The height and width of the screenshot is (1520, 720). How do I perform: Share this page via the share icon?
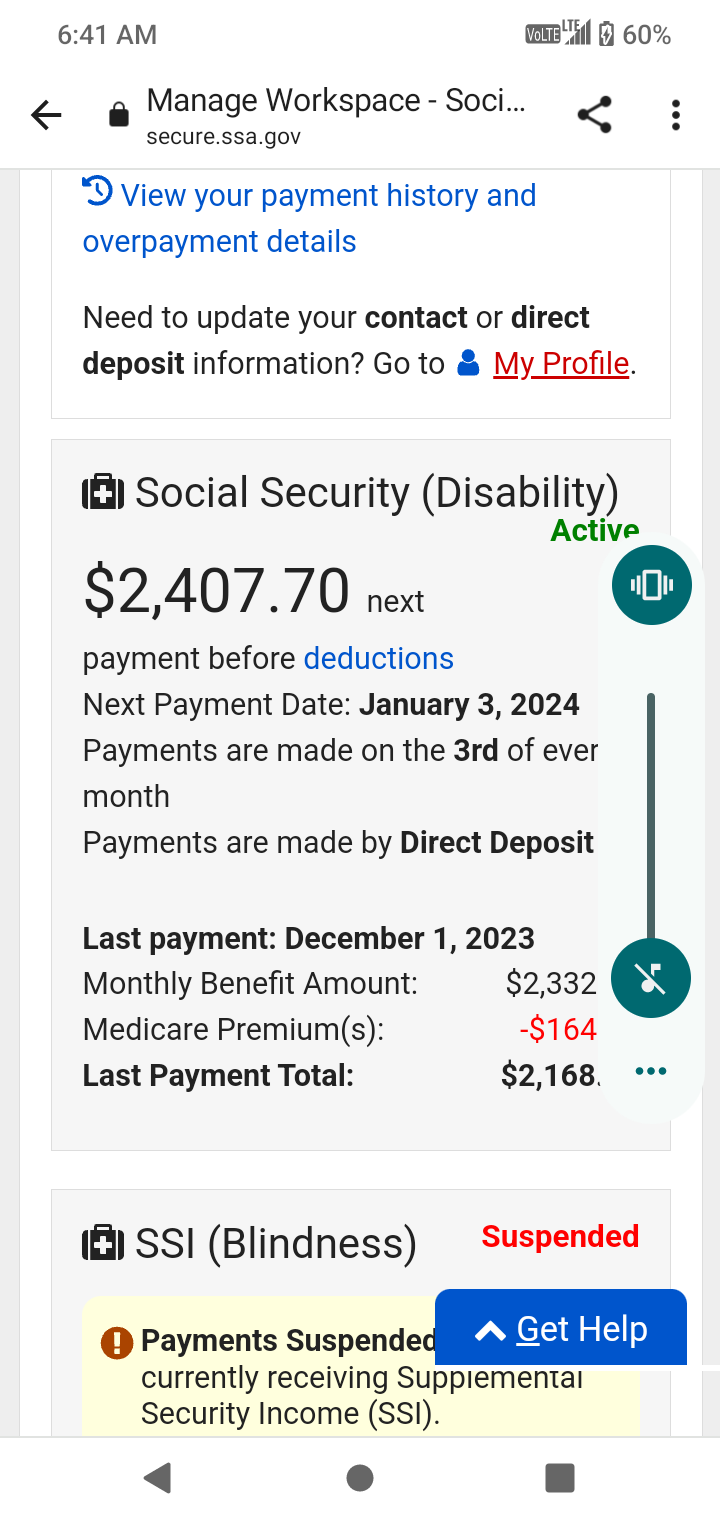pos(595,116)
